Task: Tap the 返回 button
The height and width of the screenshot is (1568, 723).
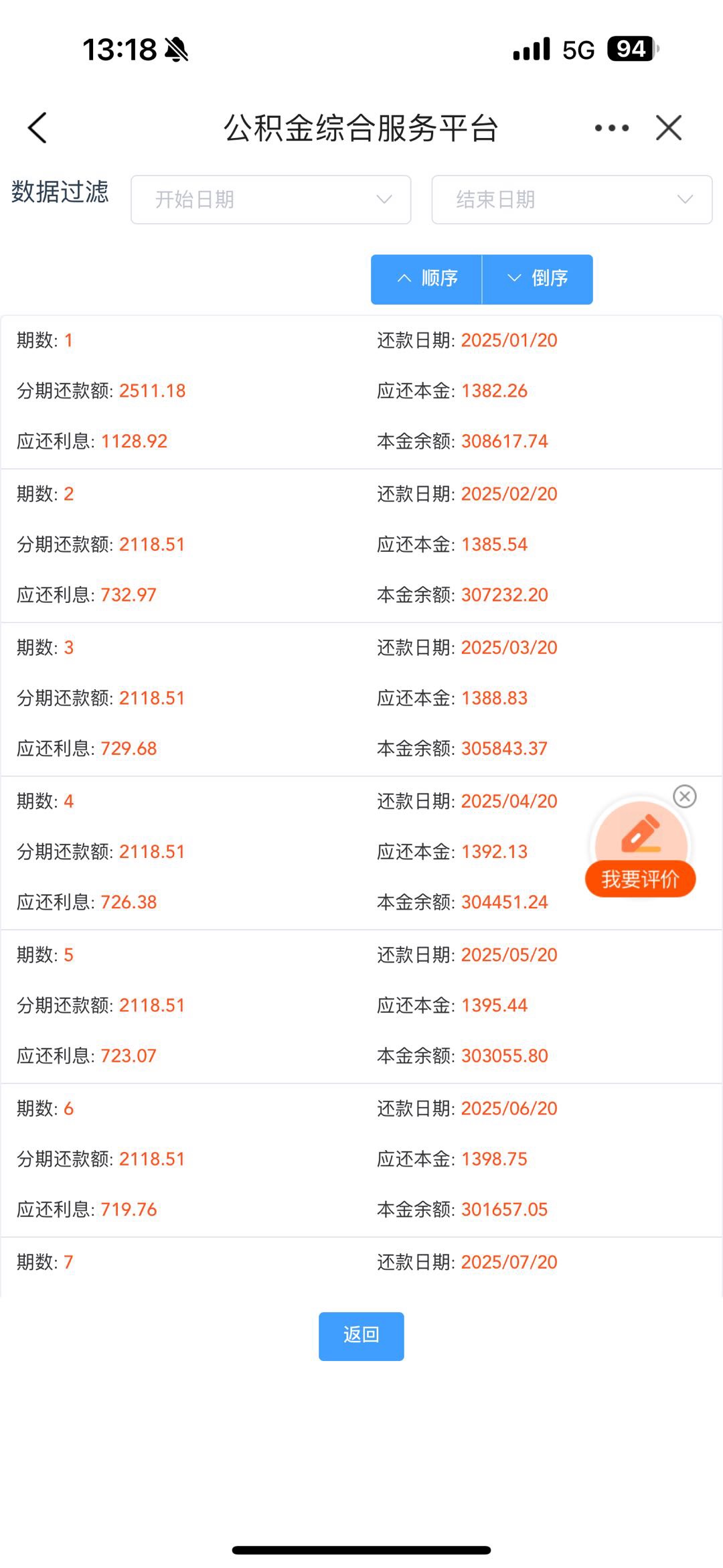Action: coord(361,1336)
